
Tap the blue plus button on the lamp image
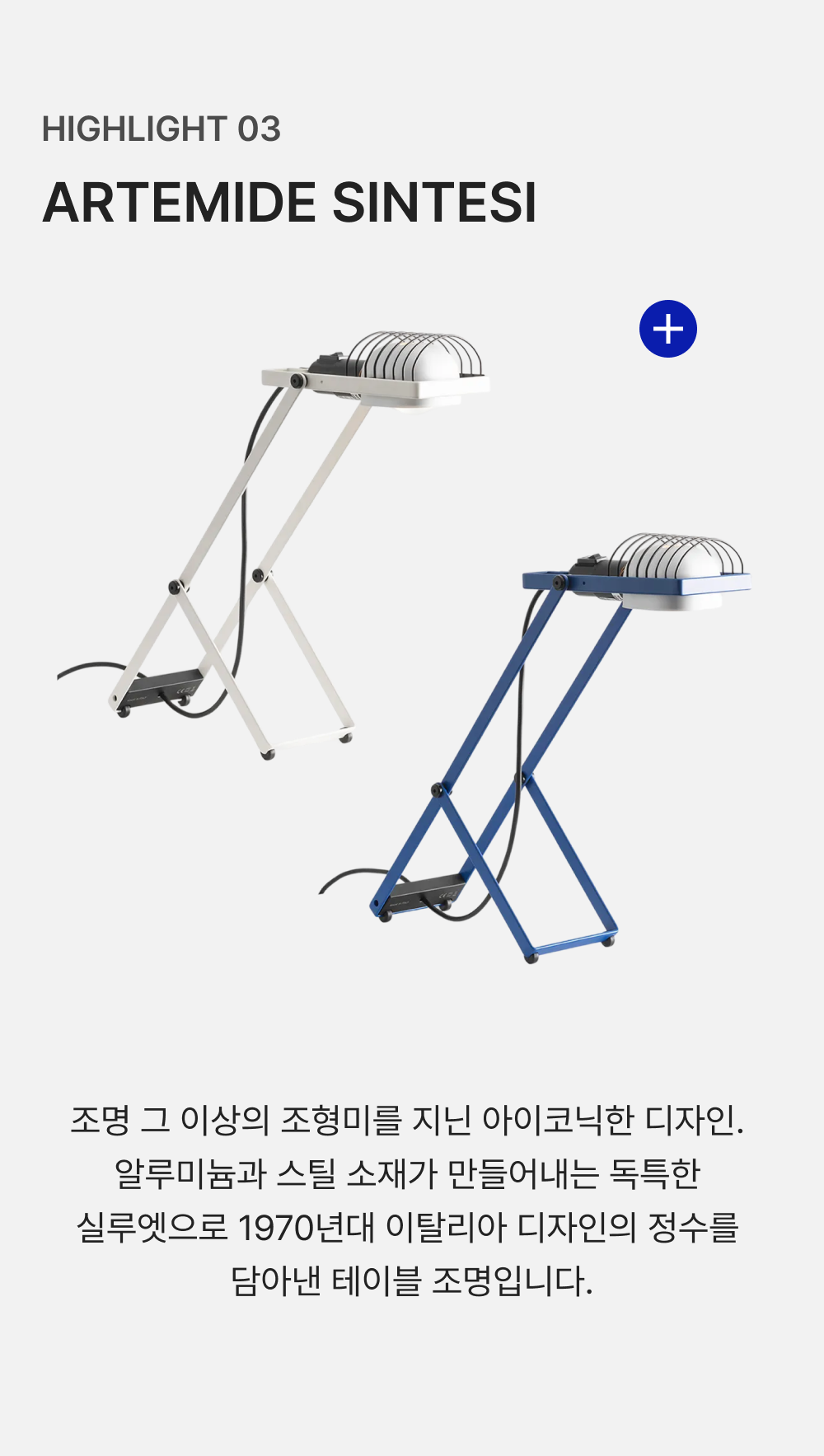tap(668, 329)
